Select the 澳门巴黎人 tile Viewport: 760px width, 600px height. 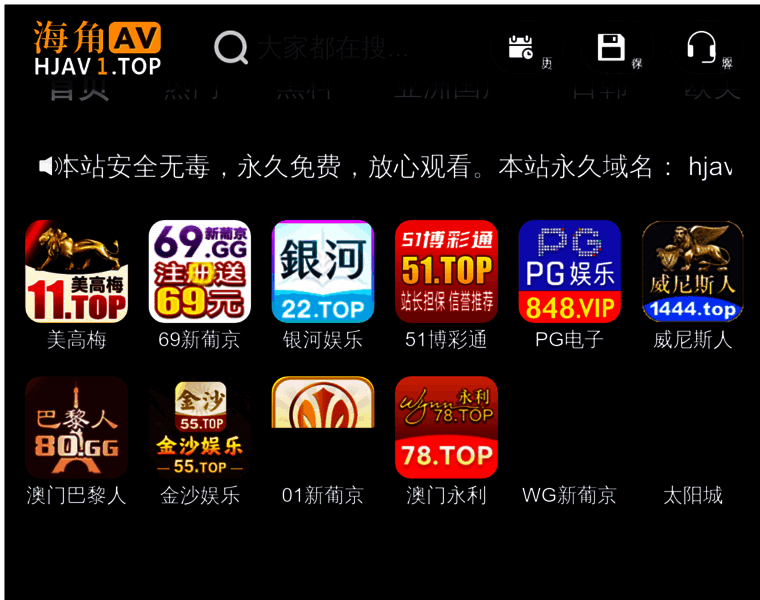[x=76, y=428]
